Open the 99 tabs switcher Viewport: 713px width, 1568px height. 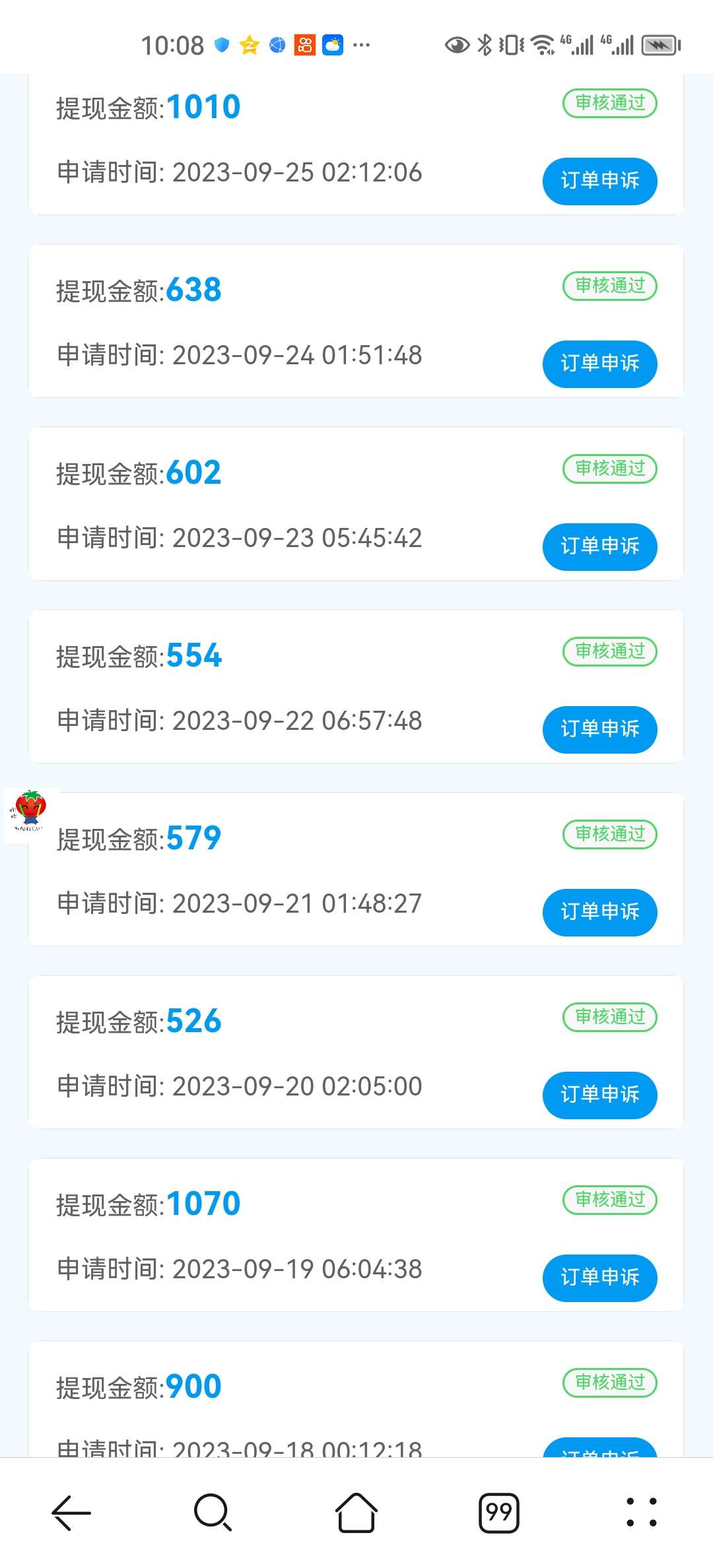[498, 1512]
